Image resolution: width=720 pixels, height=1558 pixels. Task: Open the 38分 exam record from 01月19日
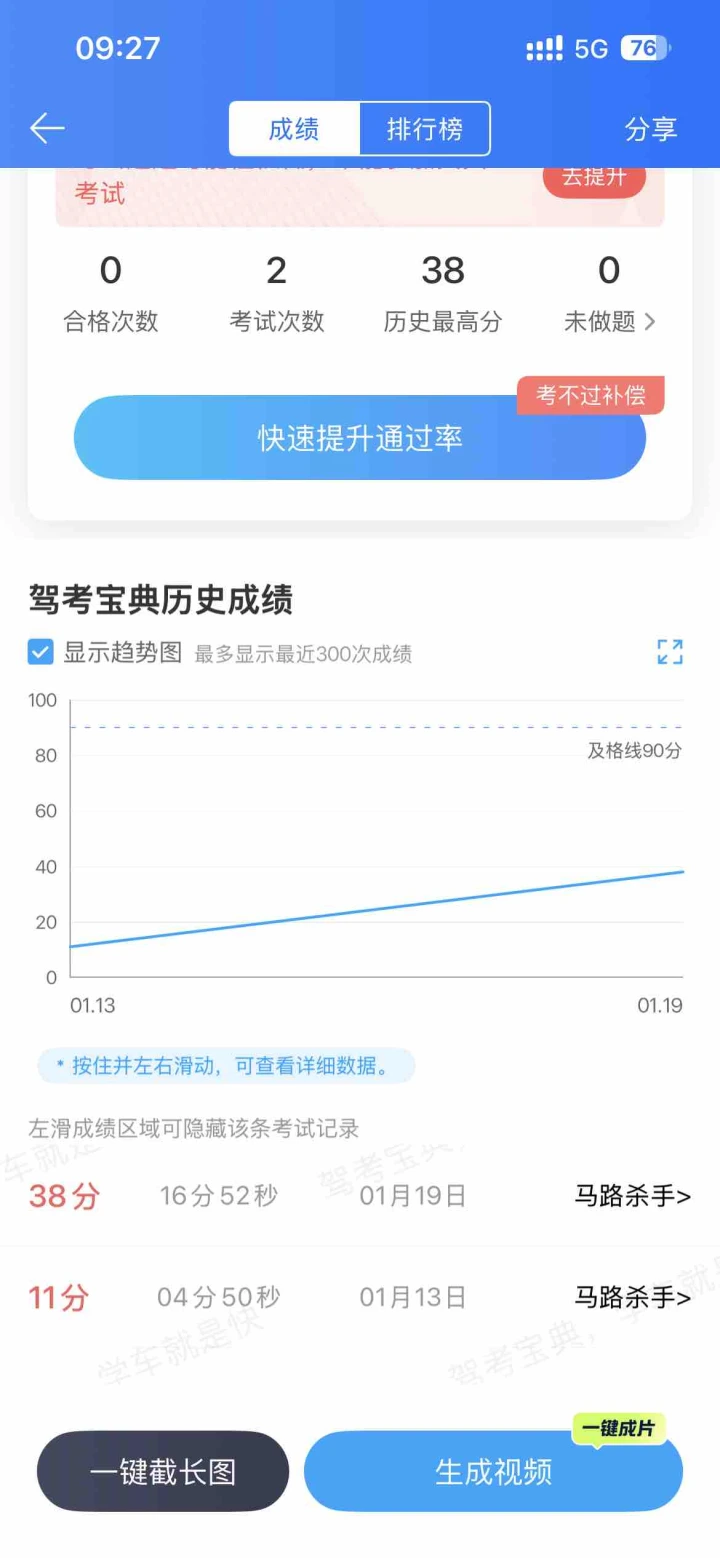click(360, 1196)
